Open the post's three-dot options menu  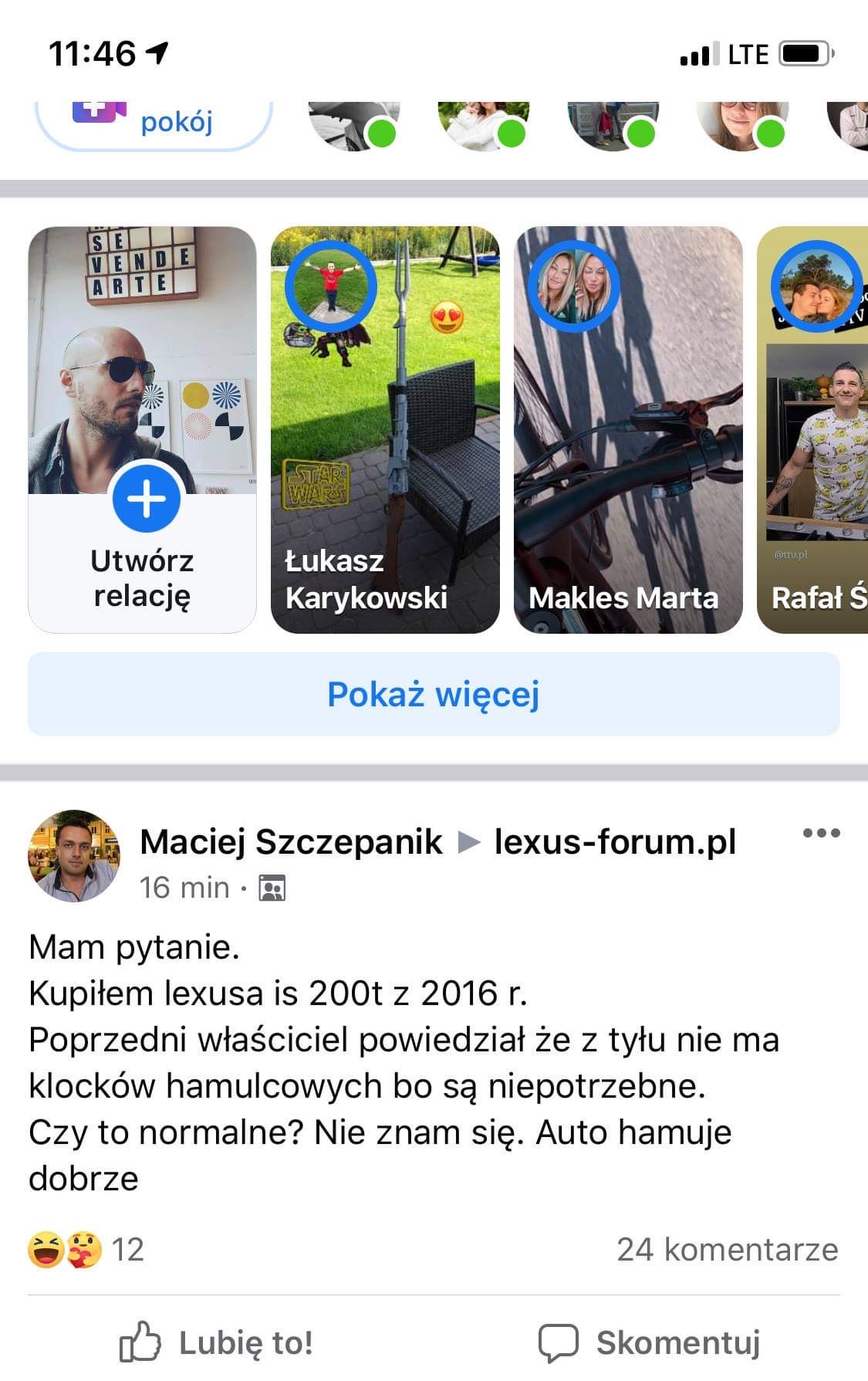(x=821, y=833)
